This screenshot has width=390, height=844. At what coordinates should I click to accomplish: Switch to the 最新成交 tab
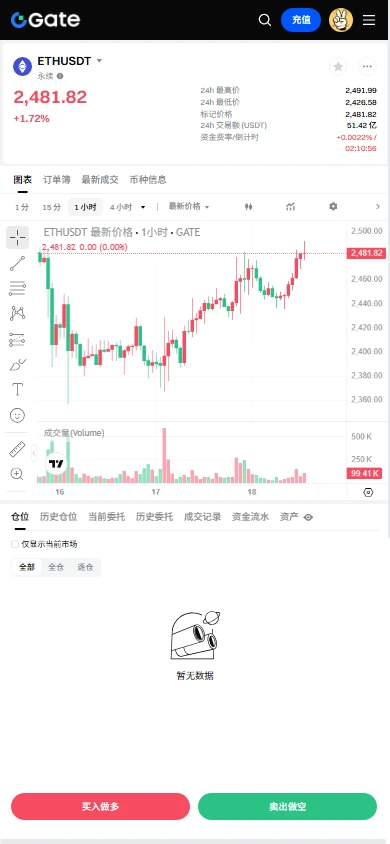pos(100,180)
